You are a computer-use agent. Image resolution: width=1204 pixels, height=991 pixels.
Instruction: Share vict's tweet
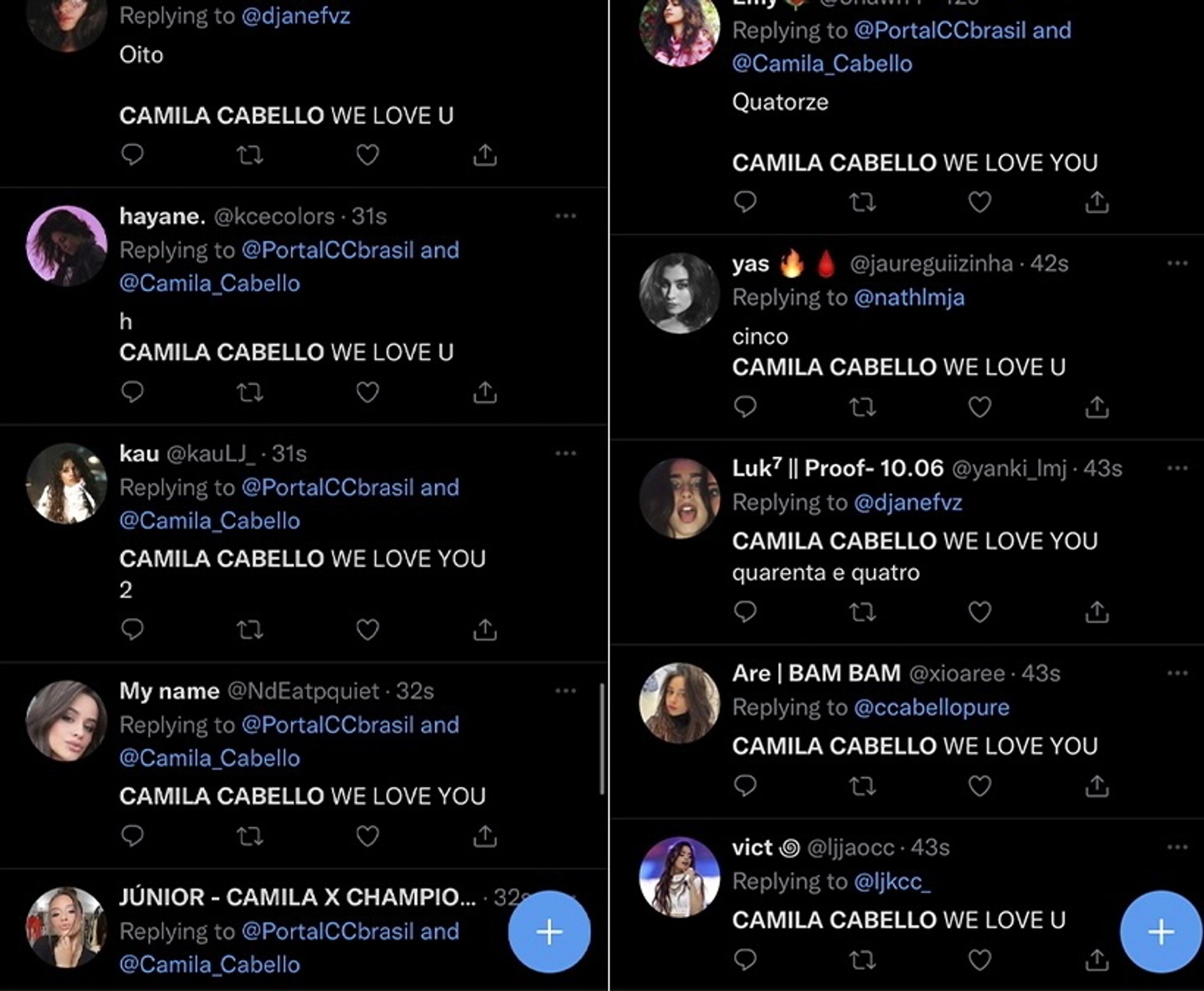(1097, 960)
